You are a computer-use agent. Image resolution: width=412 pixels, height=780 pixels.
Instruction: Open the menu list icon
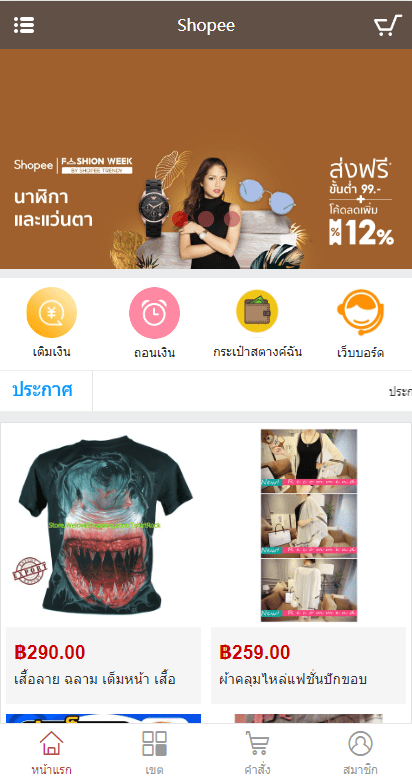tap(24, 25)
